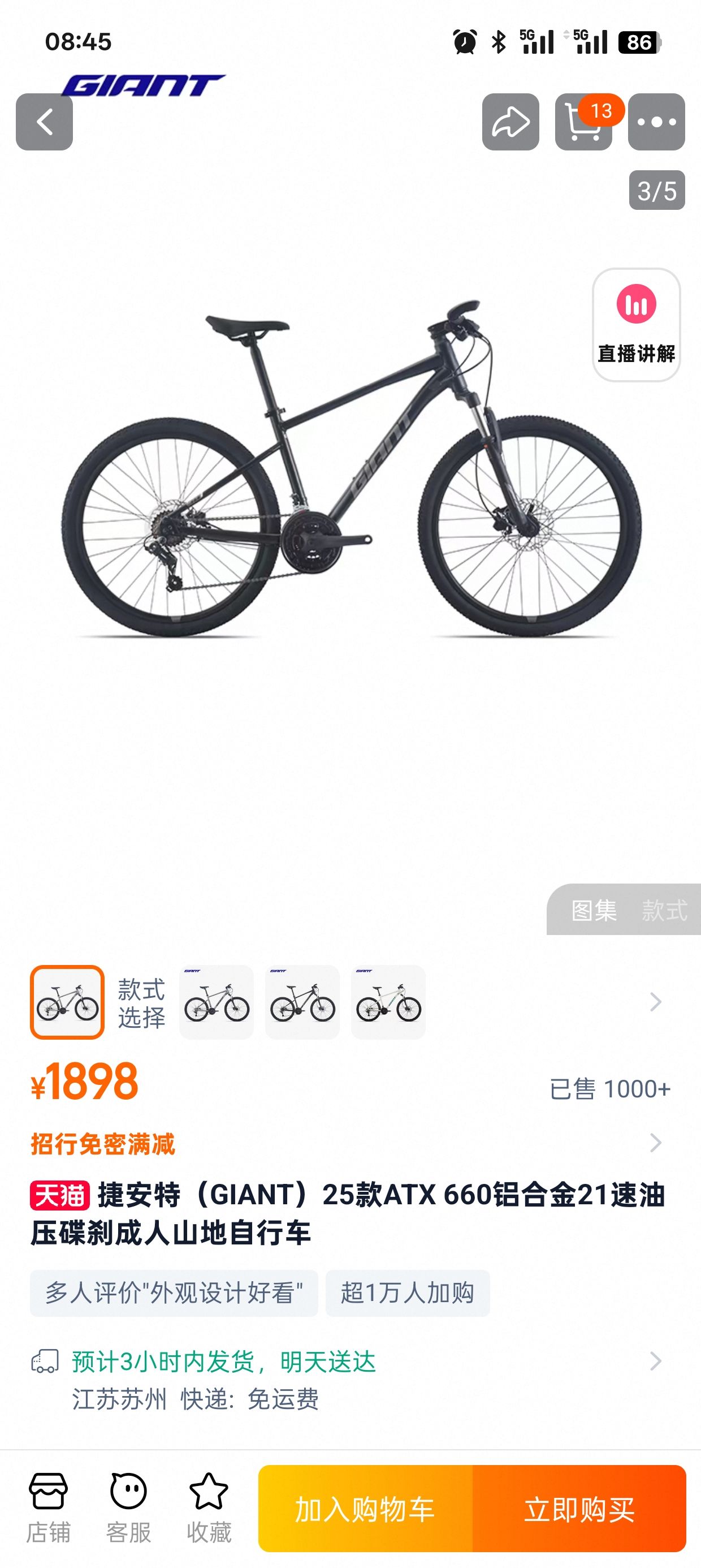Go back using the top-left arrow

point(45,122)
